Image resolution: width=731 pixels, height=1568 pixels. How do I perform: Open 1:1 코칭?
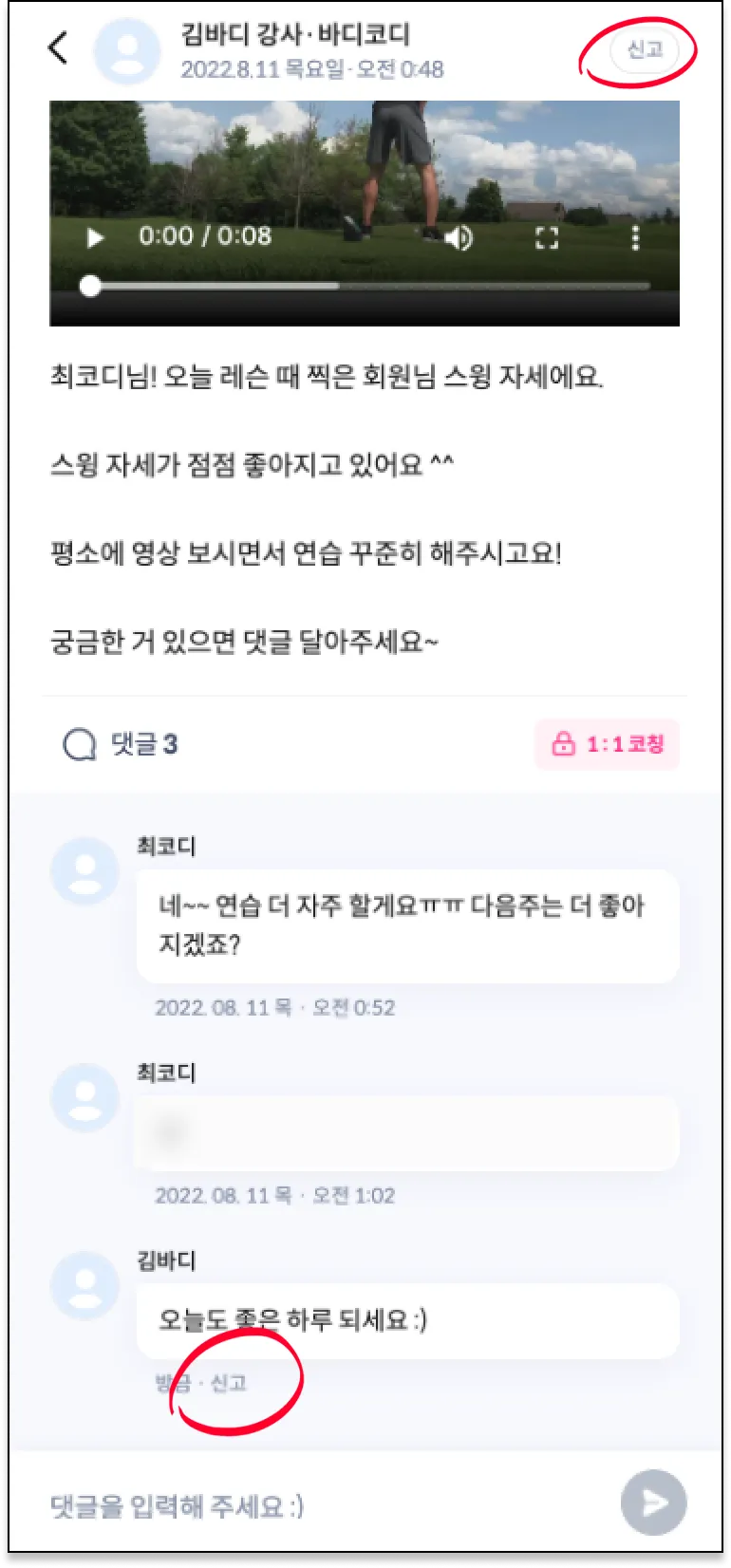click(x=608, y=744)
